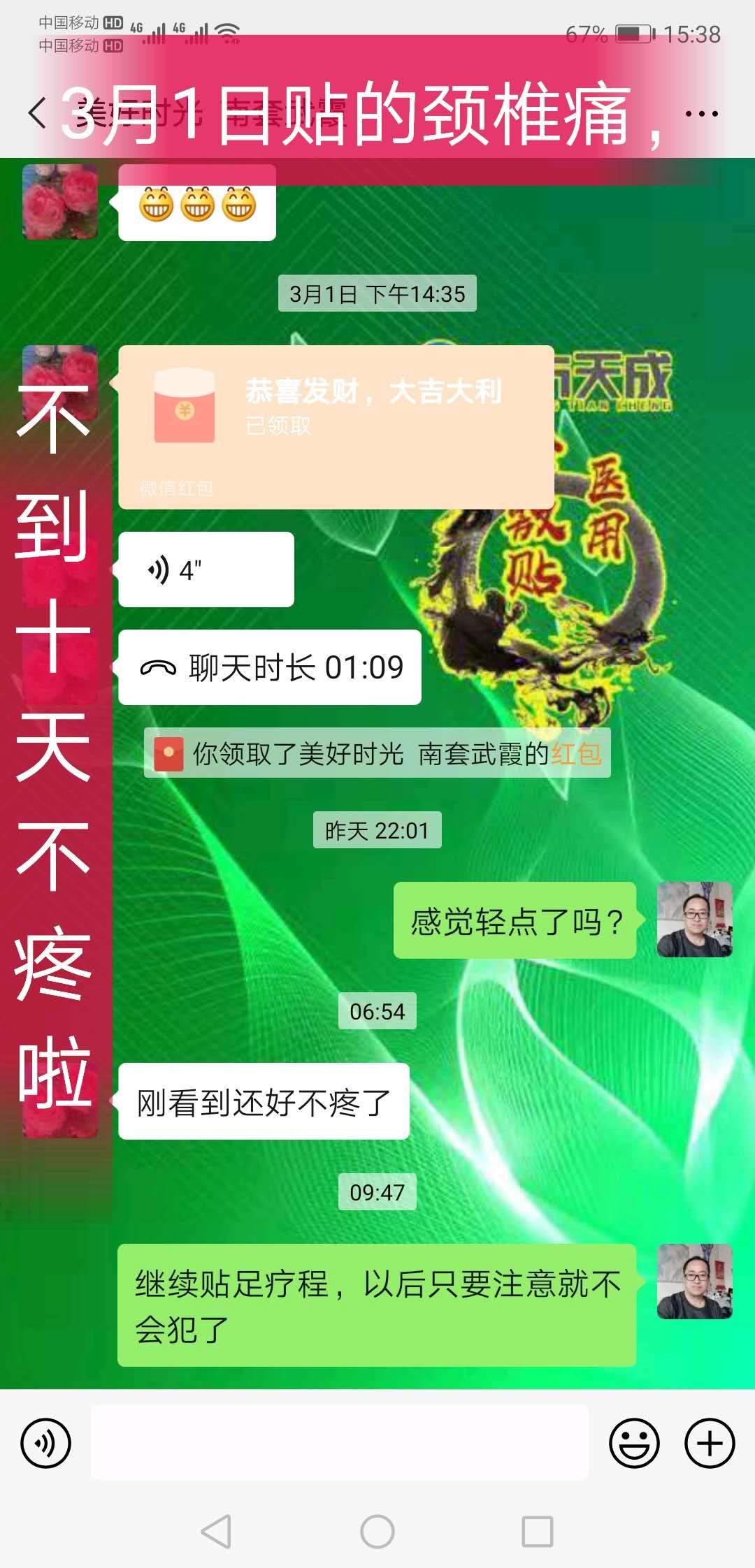View profile from avatar beside 感觉轻点了吗？

coord(694,919)
